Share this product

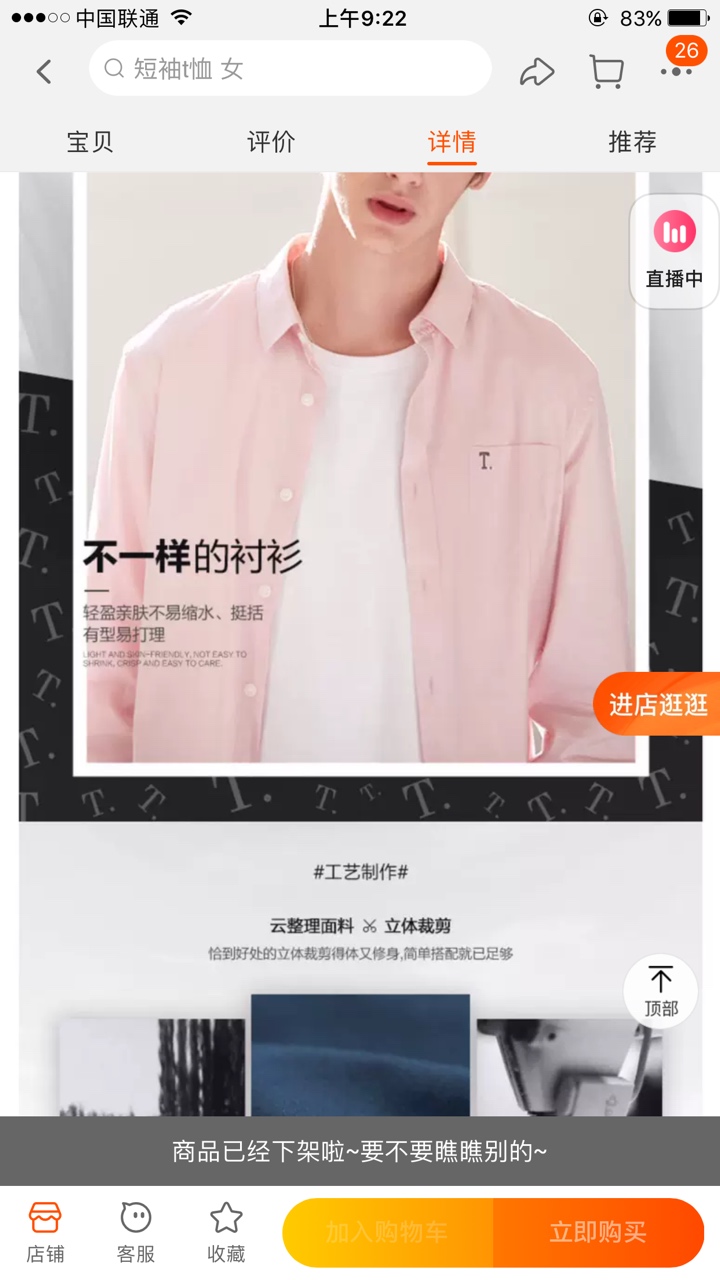(537, 71)
